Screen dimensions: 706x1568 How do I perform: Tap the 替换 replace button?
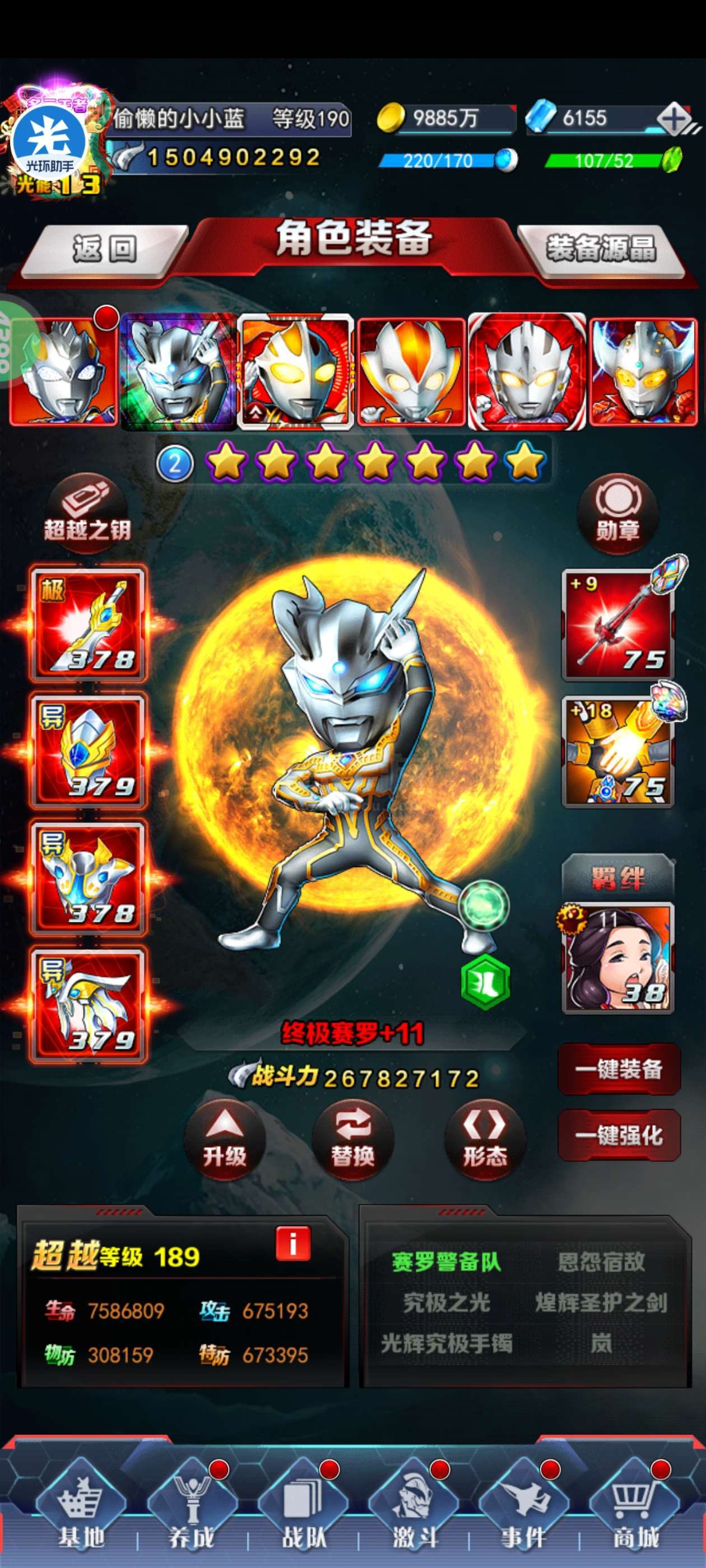pos(352,1140)
